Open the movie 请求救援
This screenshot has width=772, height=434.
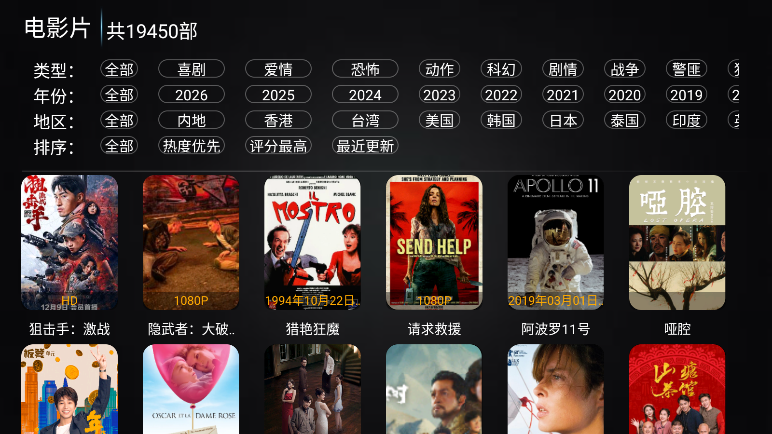(434, 243)
